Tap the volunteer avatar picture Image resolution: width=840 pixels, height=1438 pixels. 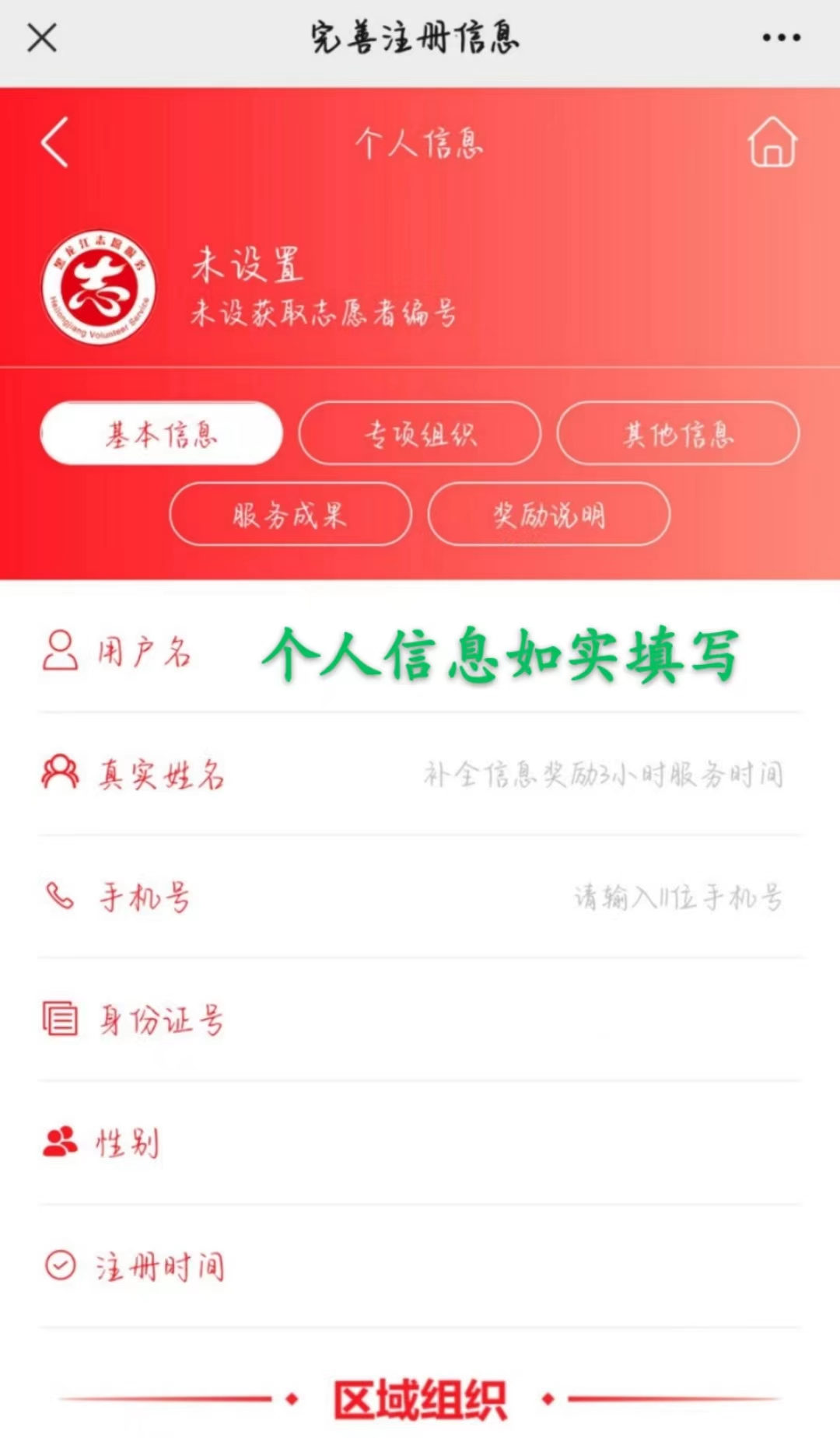coord(99,287)
